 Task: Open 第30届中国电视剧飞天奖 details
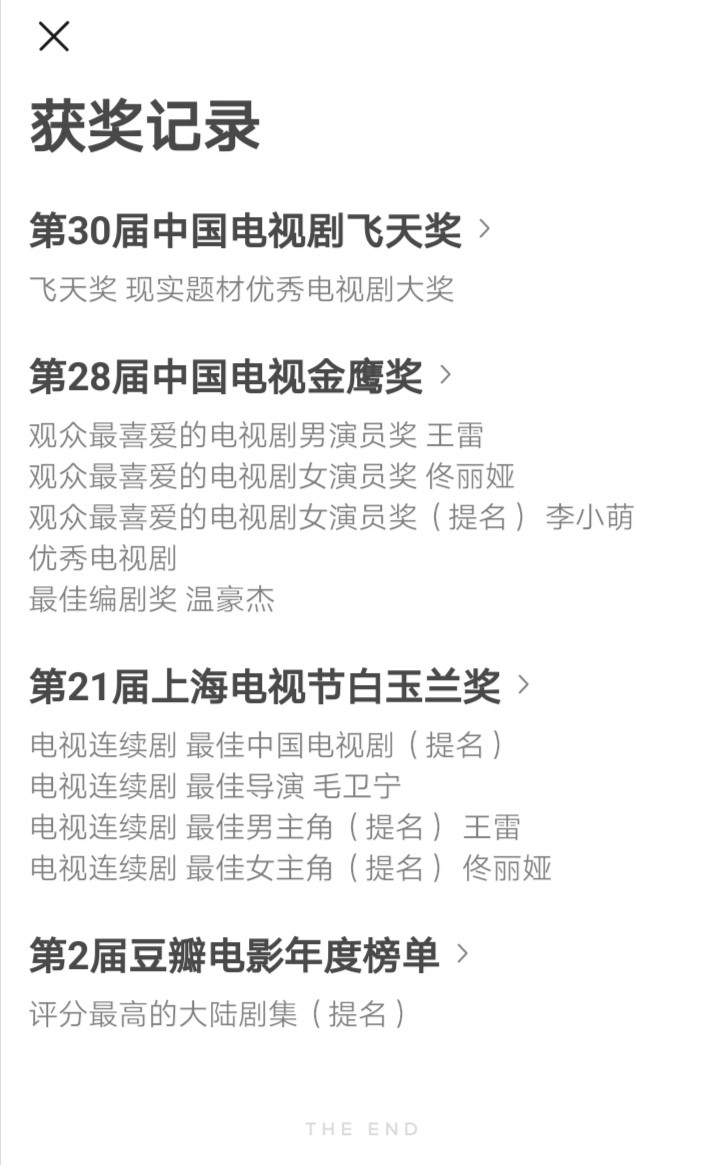[x=259, y=231]
